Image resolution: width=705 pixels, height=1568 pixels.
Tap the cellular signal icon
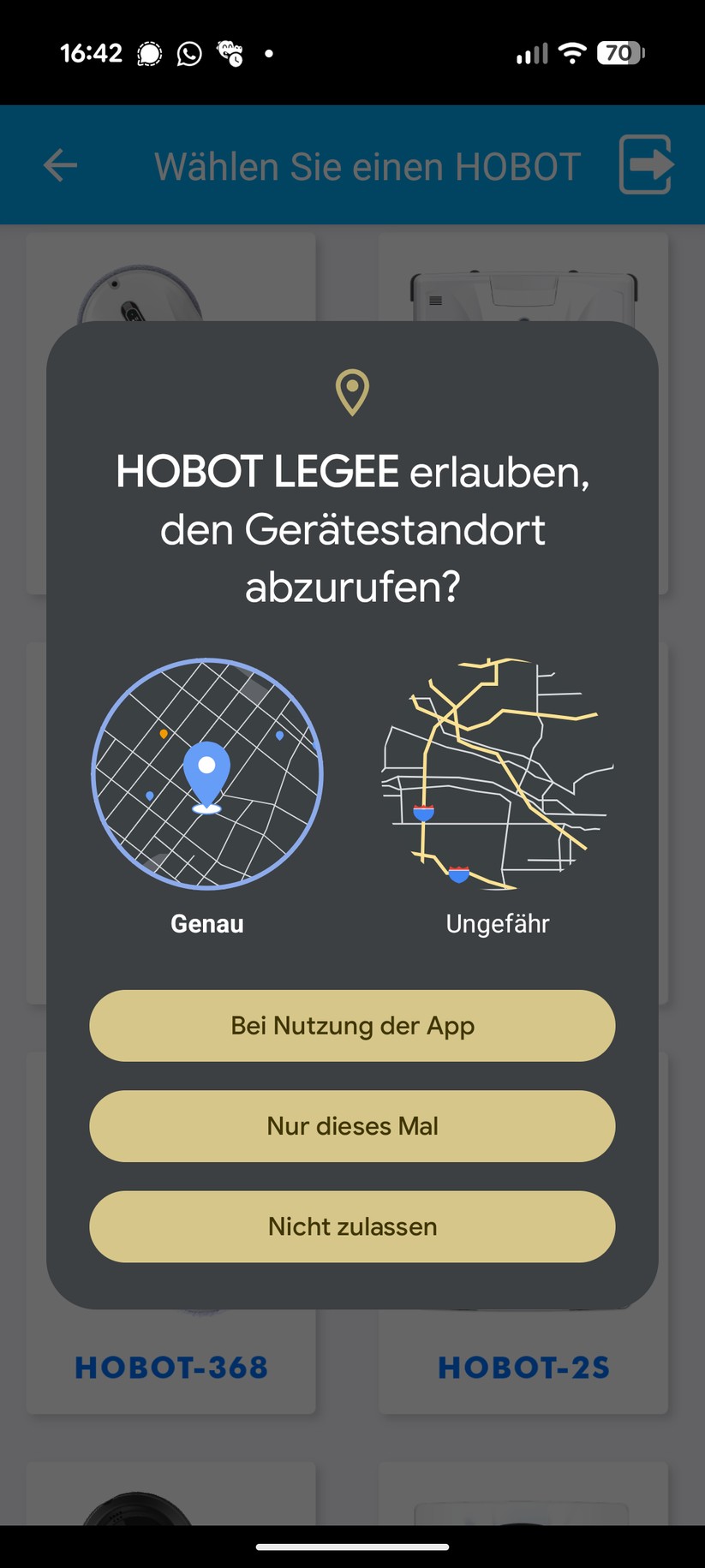pyautogui.click(x=531, y=52)
